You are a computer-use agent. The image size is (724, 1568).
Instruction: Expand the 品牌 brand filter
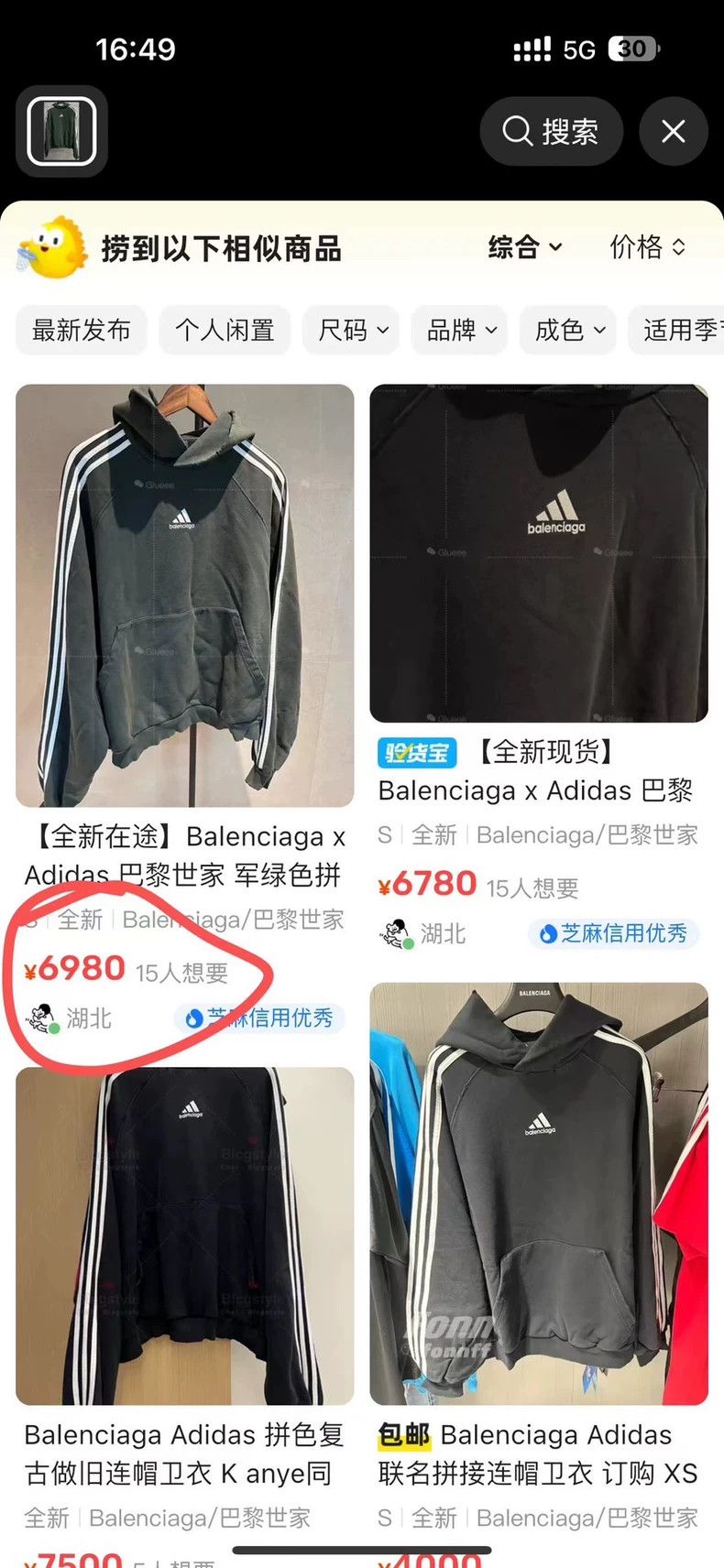[x=461, y=330]
